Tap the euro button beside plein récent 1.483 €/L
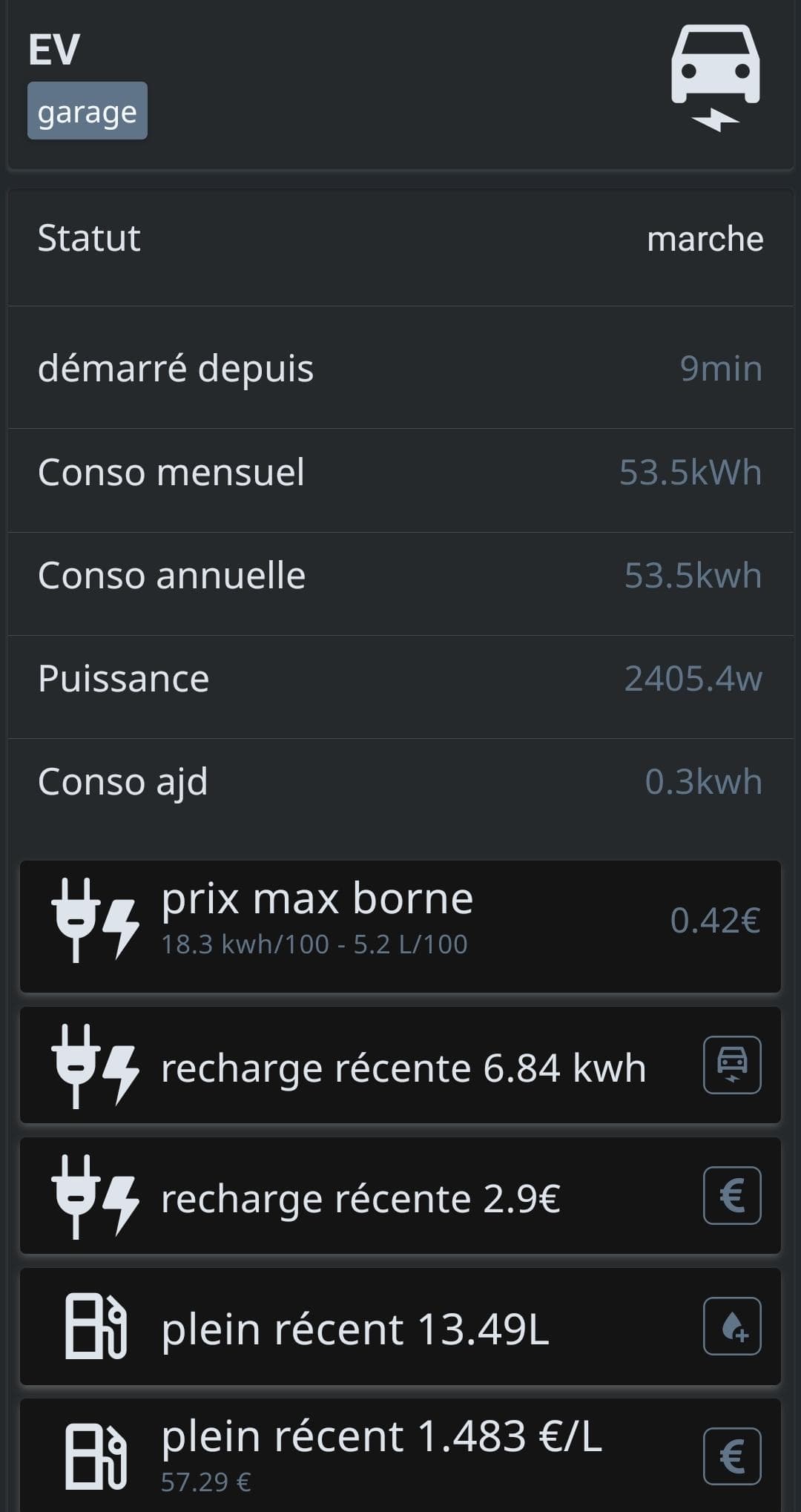 coord(732,1456)
